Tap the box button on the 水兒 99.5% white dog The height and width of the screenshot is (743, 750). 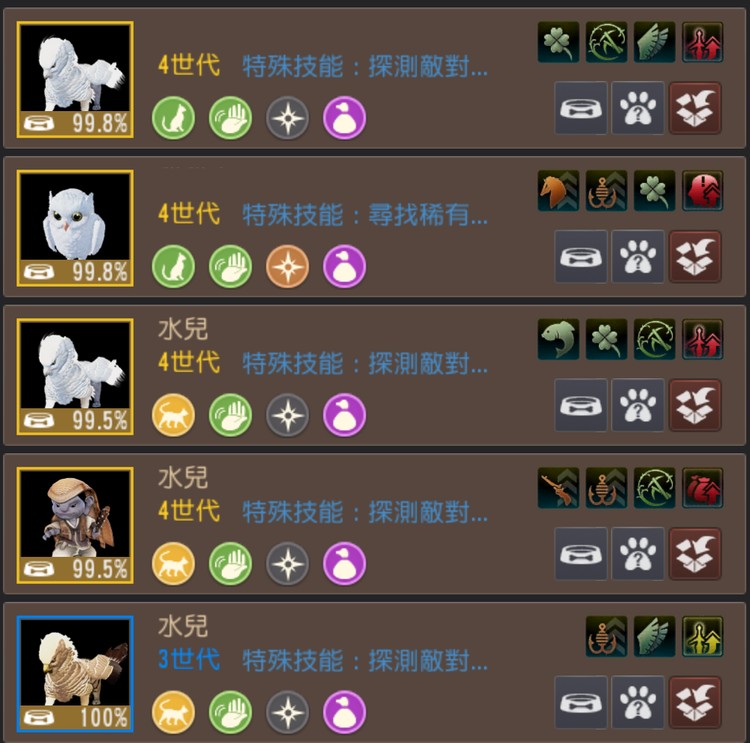coord(694,406)
